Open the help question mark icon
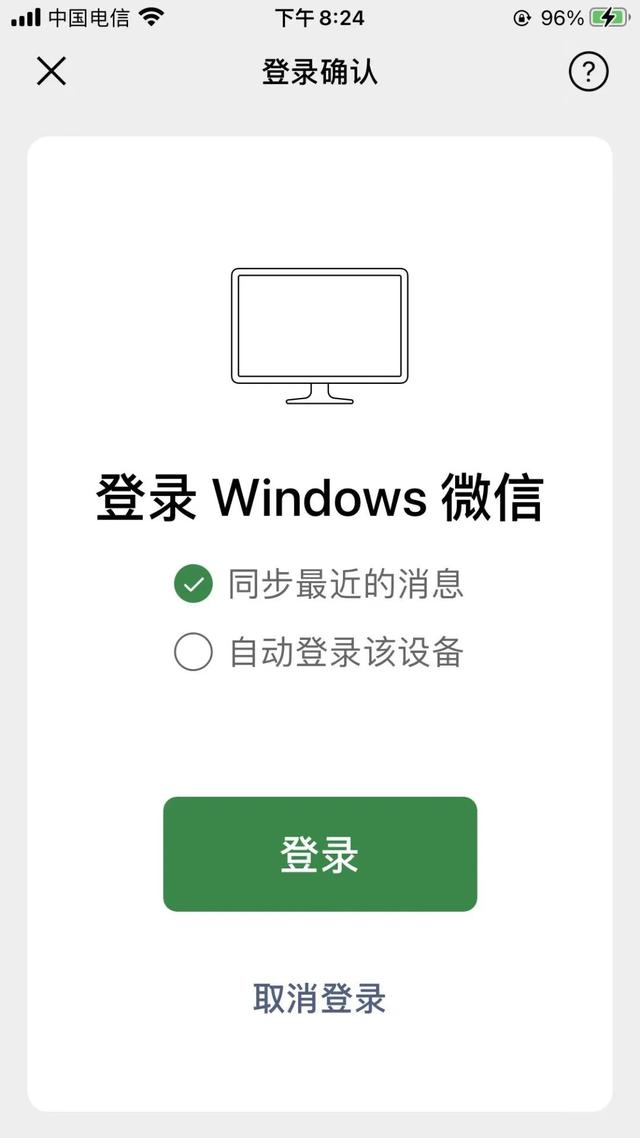640x1138 pixels. pos(588,71)
